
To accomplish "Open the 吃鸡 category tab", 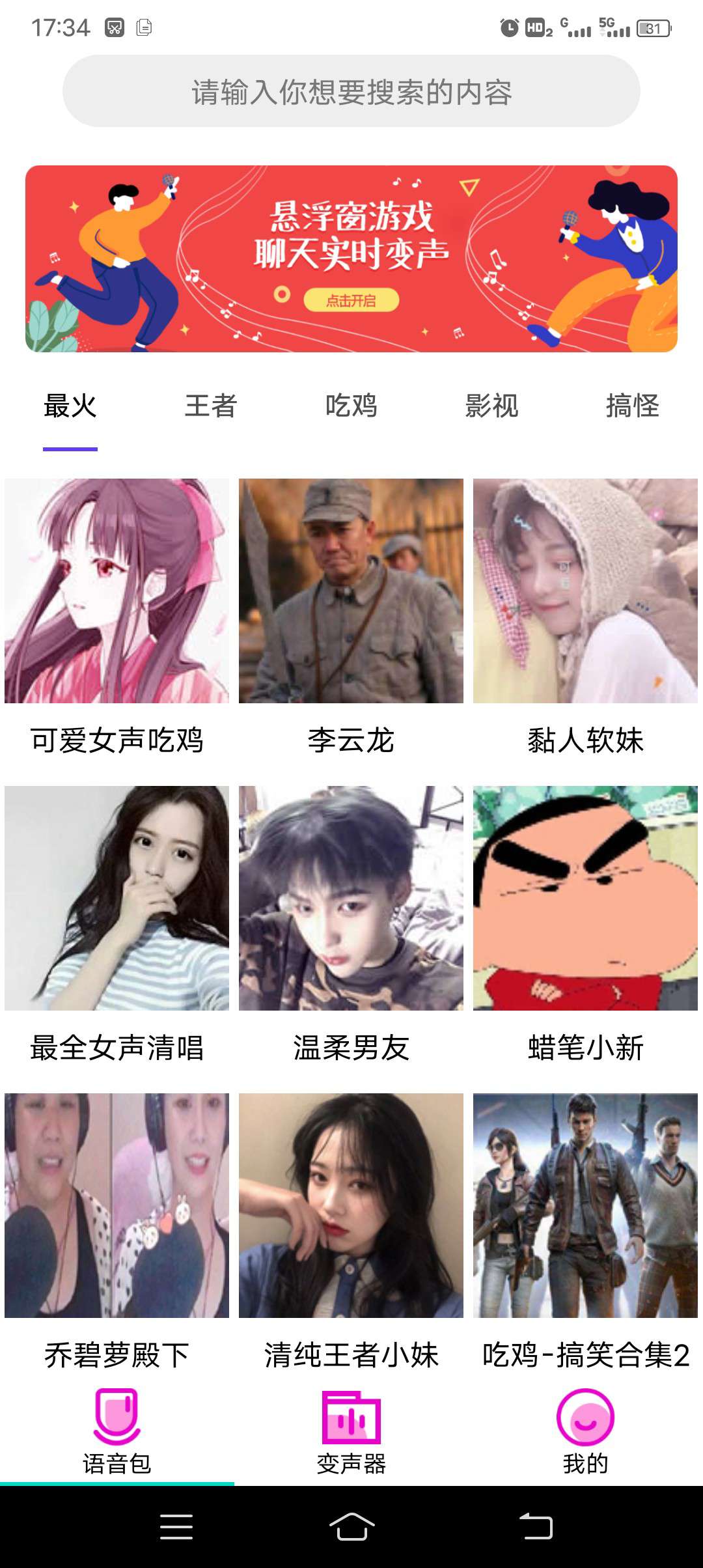I will pyautogui.click(x=351, y=407).
